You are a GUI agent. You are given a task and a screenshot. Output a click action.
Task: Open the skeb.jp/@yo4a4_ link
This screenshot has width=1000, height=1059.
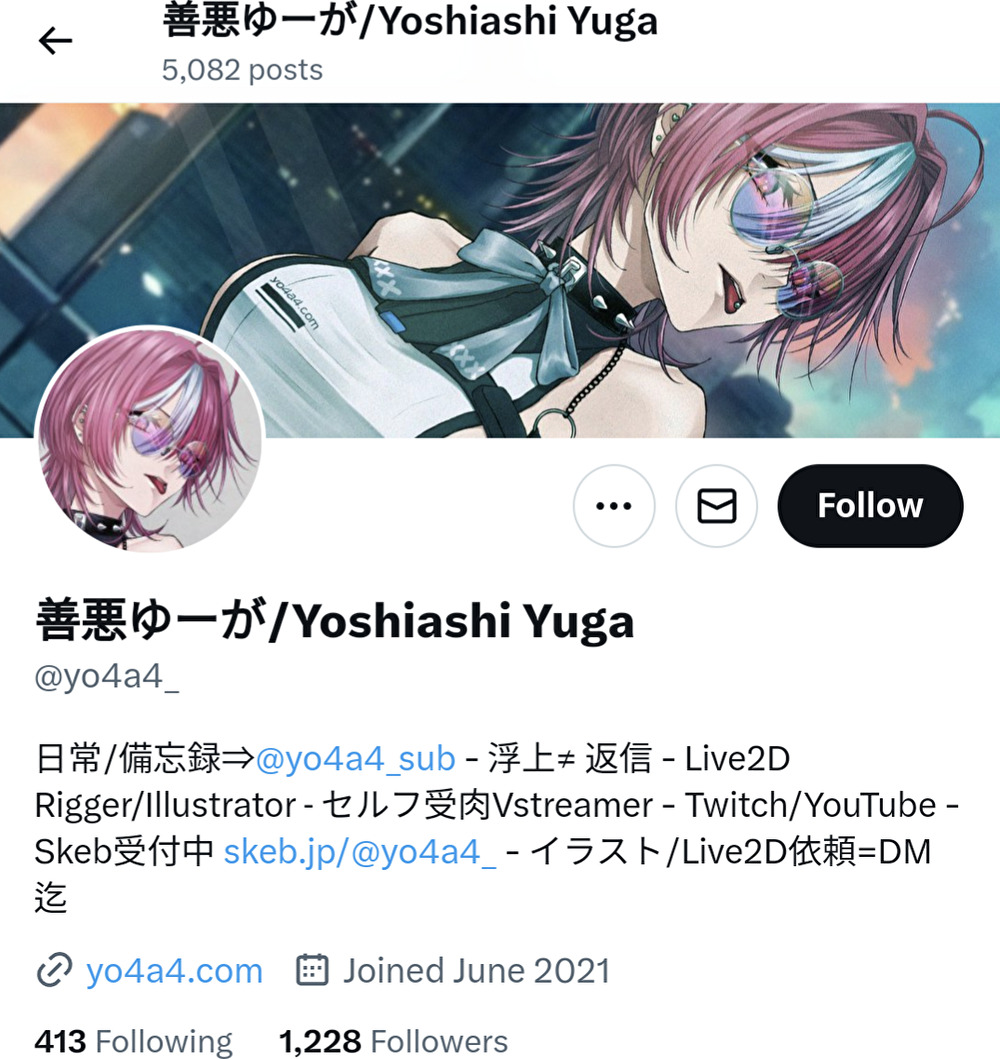pos(360,851)
